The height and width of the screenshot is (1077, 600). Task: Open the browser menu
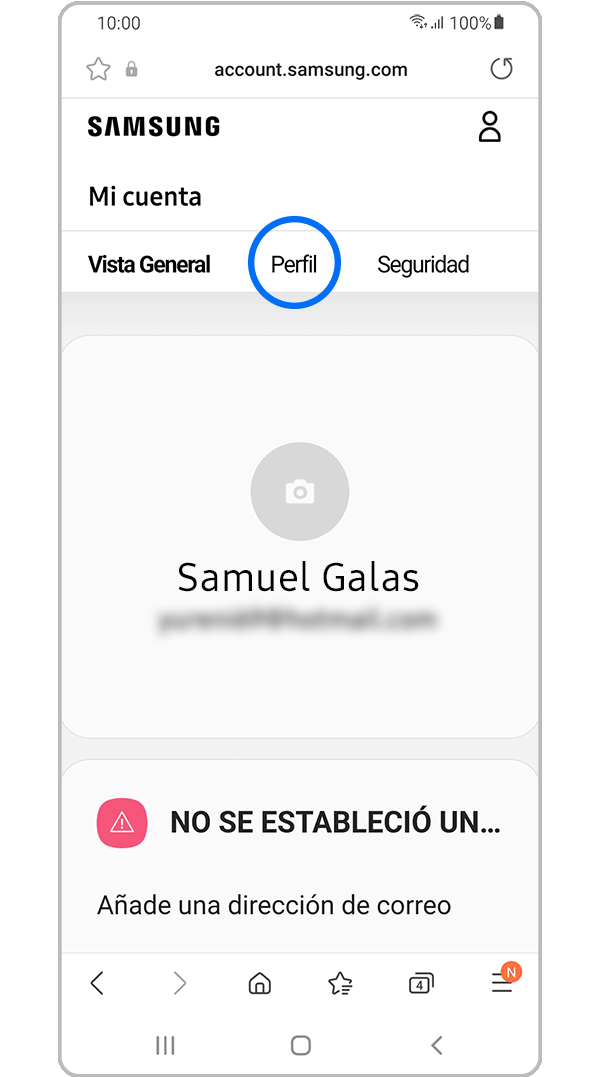coord(502,984)
